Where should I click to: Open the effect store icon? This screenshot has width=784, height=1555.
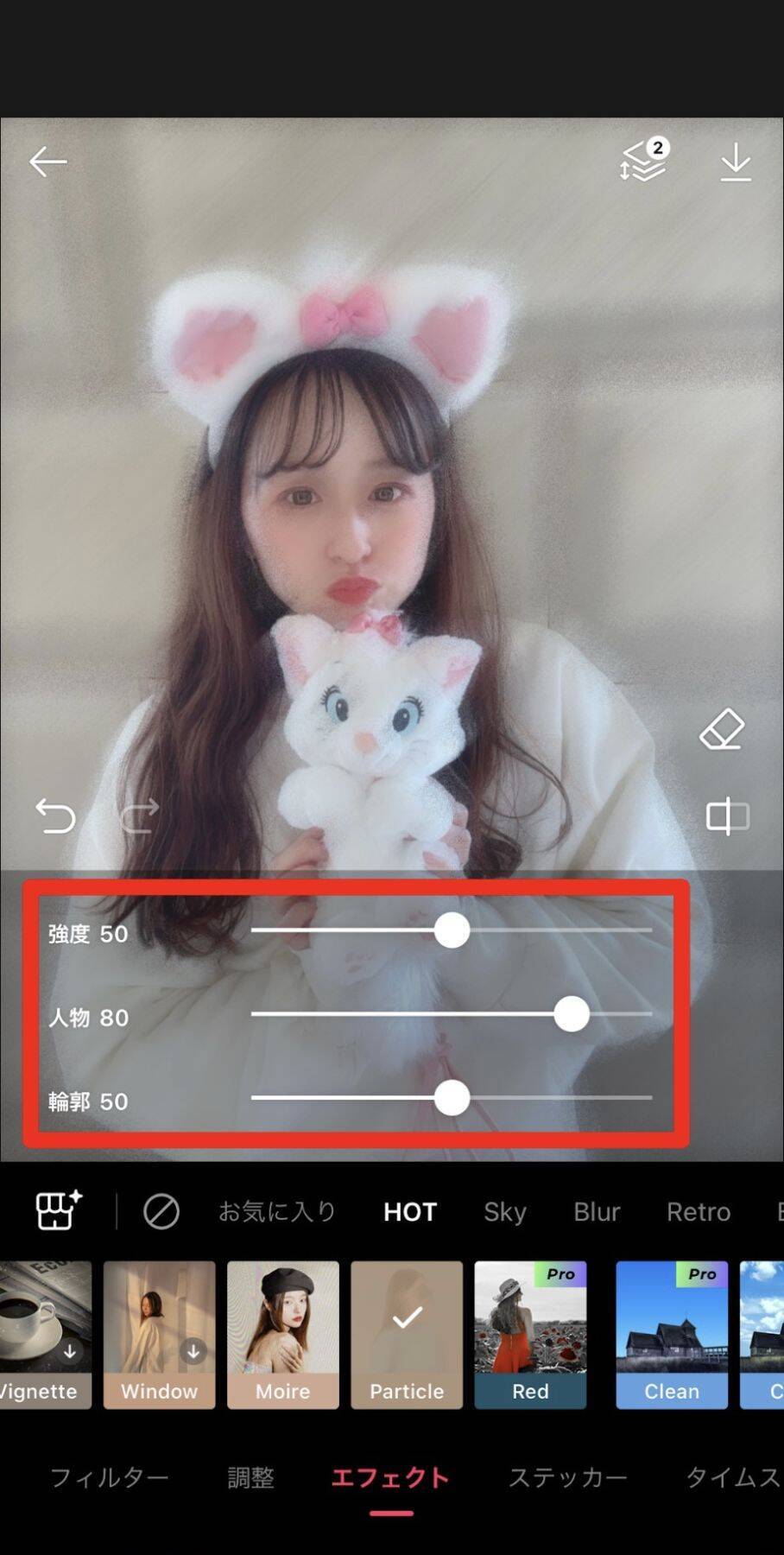click(x=59, y=1210)
